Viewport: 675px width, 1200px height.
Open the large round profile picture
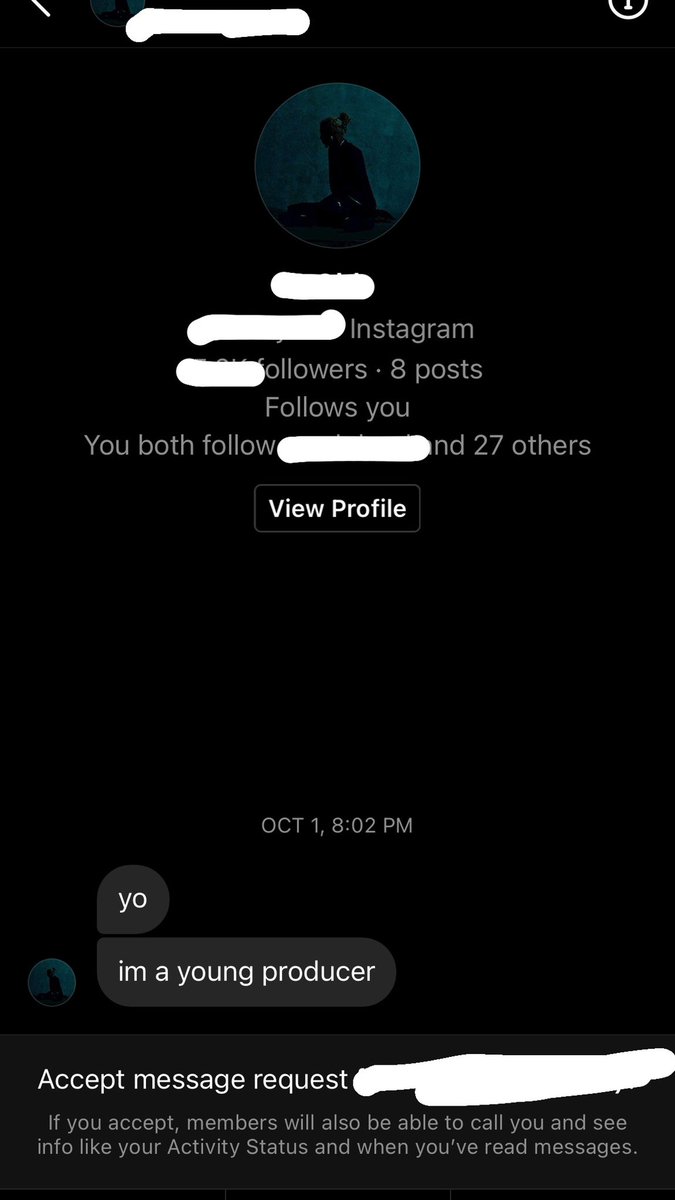(337, 166)
